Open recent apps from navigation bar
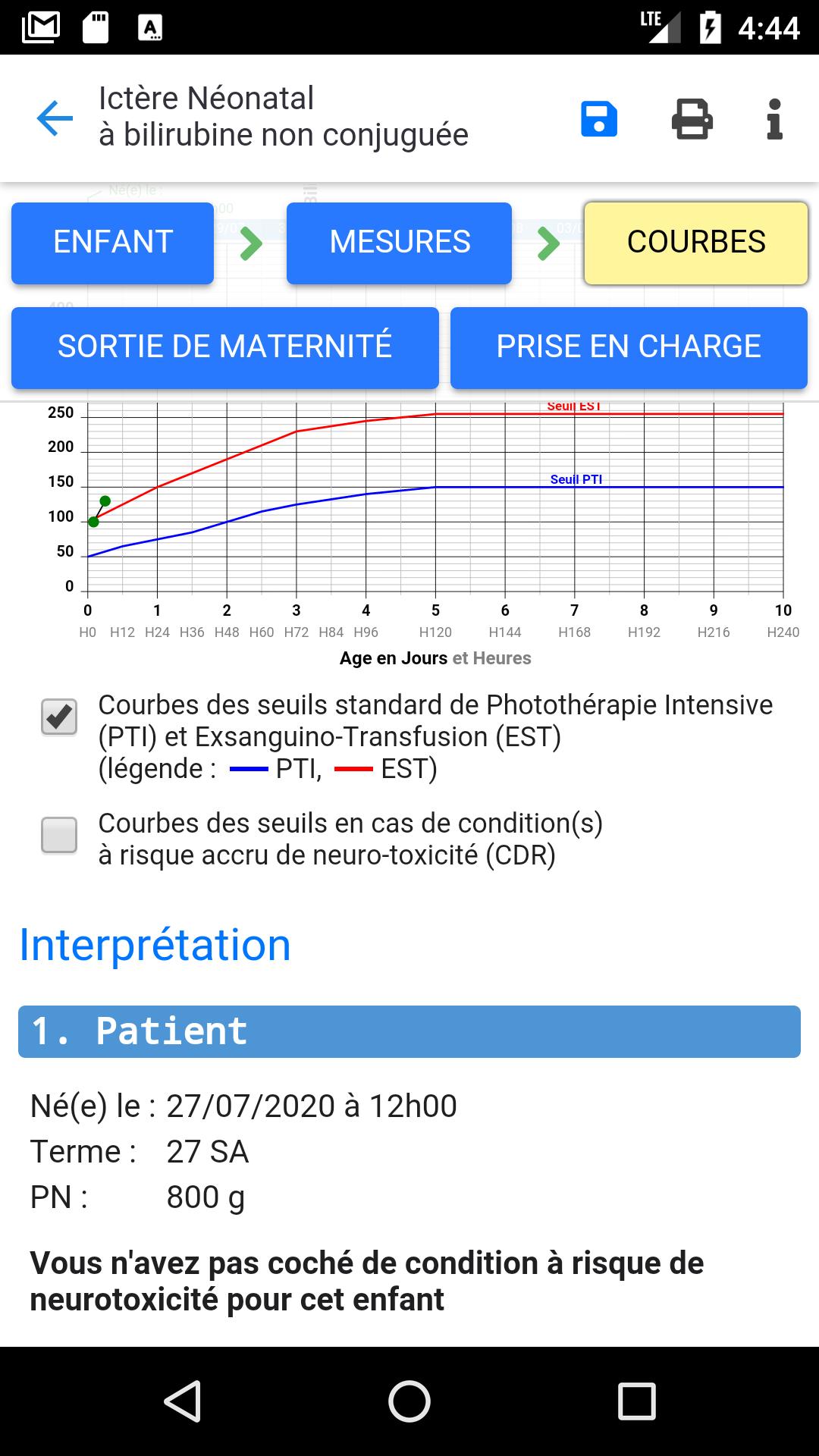 pyautogui.click(x=636, y=1401)
